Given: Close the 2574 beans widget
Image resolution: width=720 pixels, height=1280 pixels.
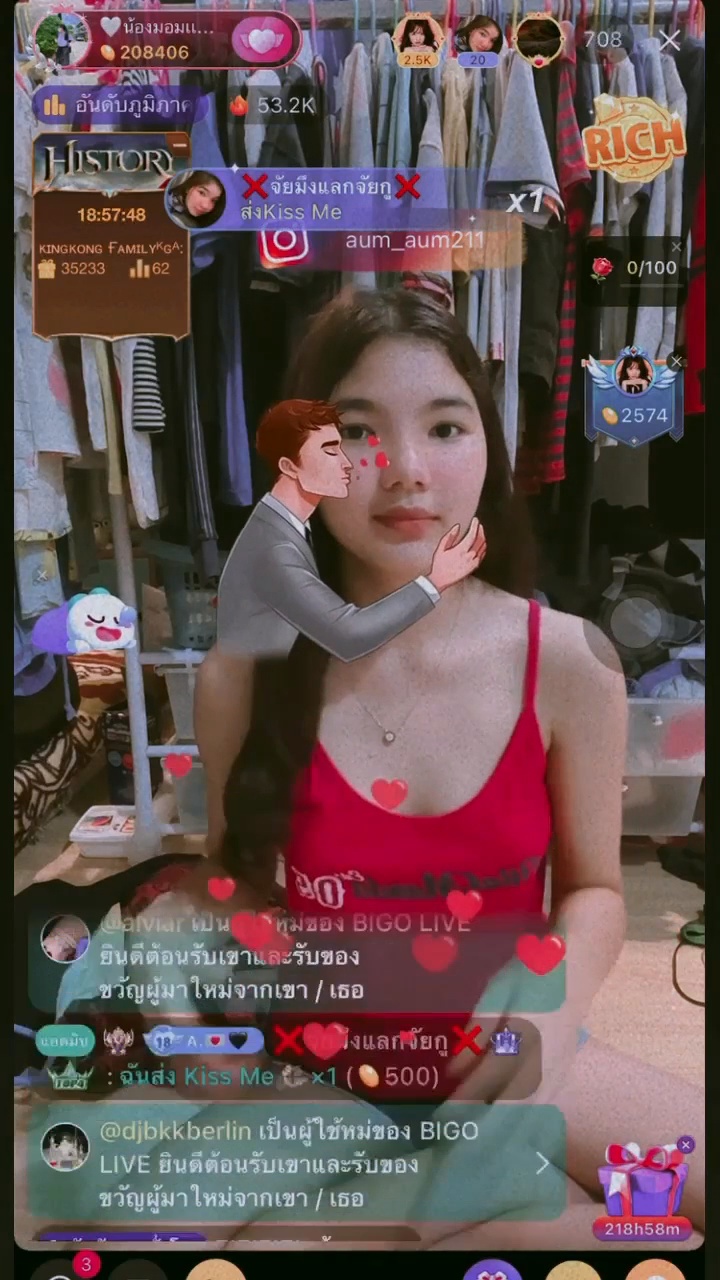Looking at the screenshot, I should (677, 362).
